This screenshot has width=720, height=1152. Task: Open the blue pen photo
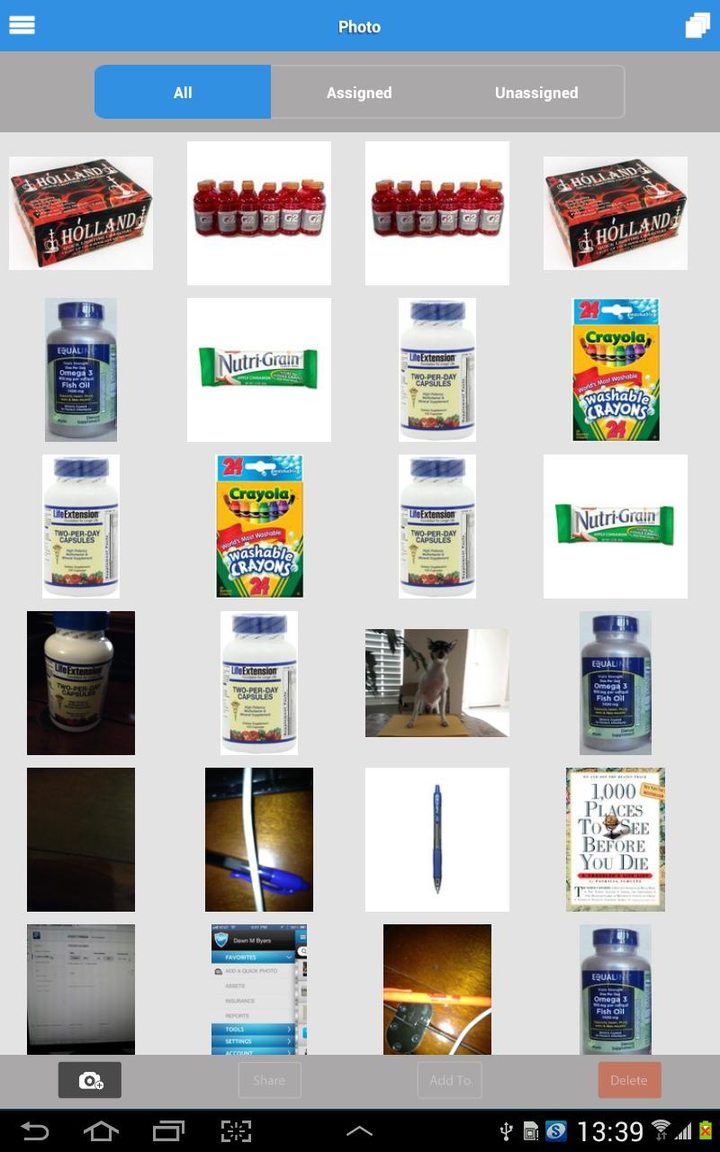pos(436,838)
